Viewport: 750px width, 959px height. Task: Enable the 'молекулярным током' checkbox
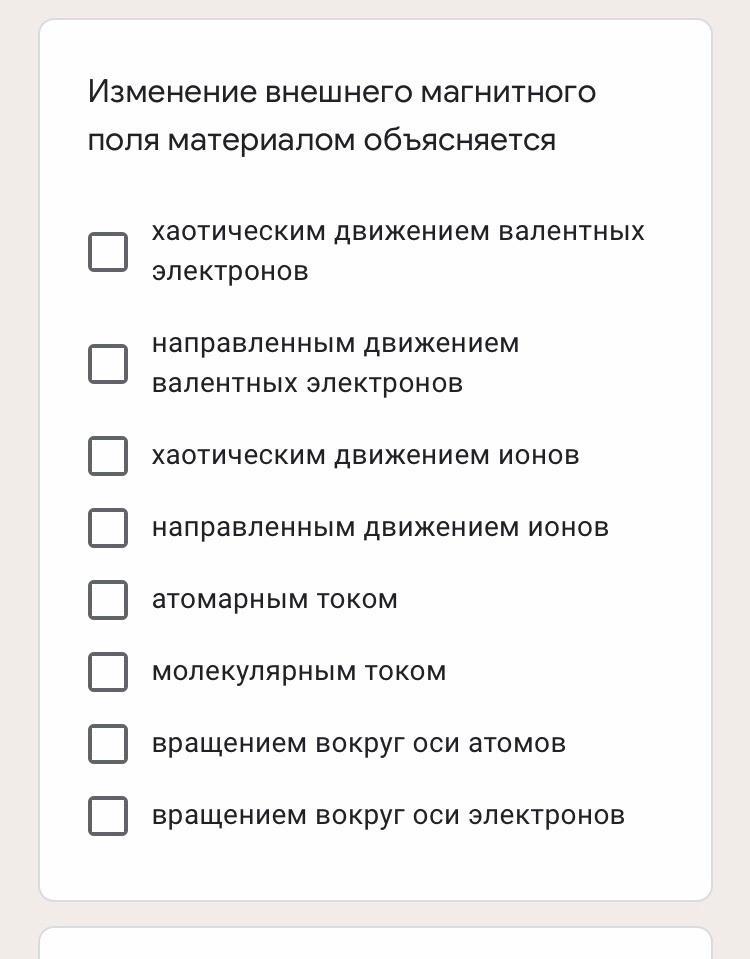[x=108, y=672]
